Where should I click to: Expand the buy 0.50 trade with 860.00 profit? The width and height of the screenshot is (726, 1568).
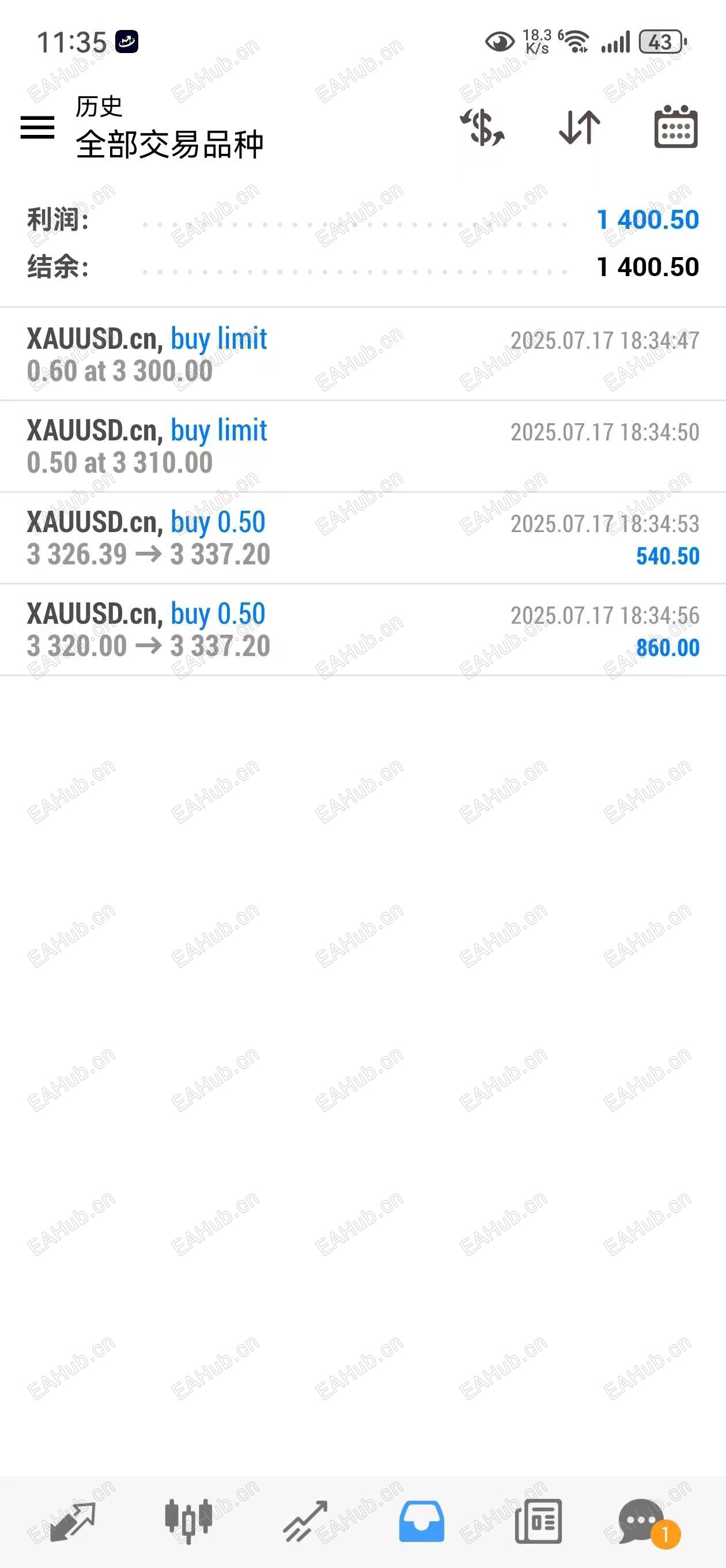pos(362,630)
